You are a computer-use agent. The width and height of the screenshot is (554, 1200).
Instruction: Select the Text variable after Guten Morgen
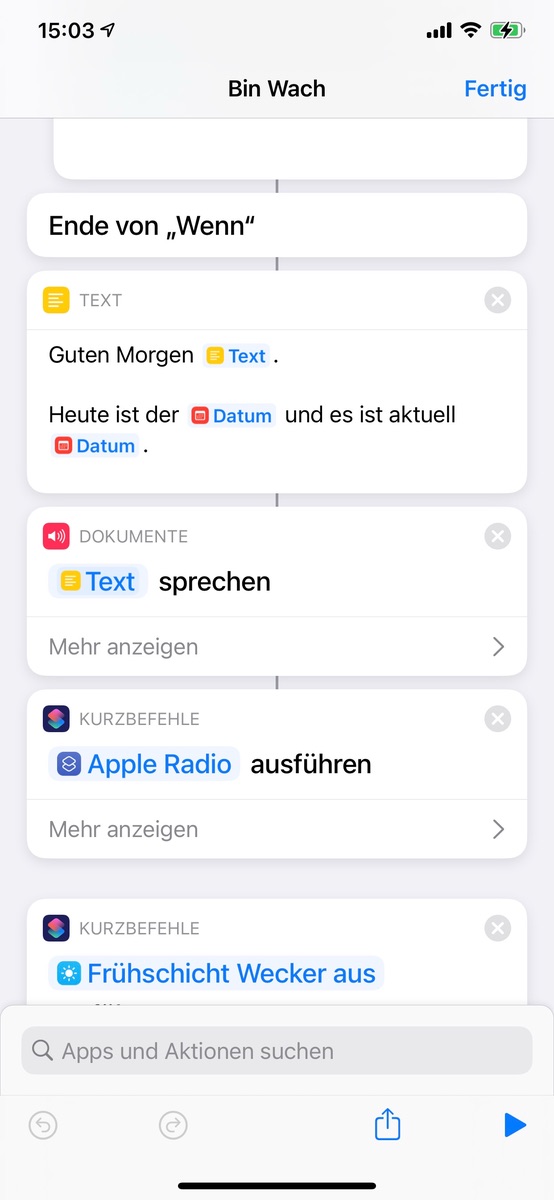pyautogui.click(x=237, y=356)
